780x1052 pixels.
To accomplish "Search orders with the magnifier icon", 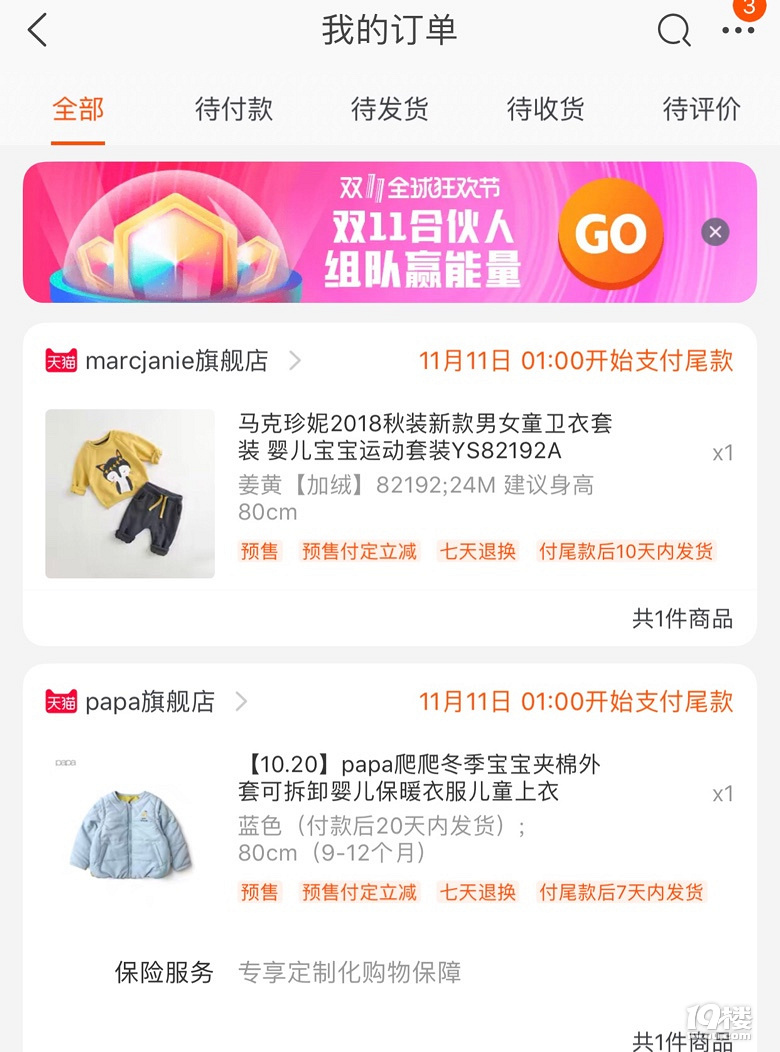I will (673, 31).
